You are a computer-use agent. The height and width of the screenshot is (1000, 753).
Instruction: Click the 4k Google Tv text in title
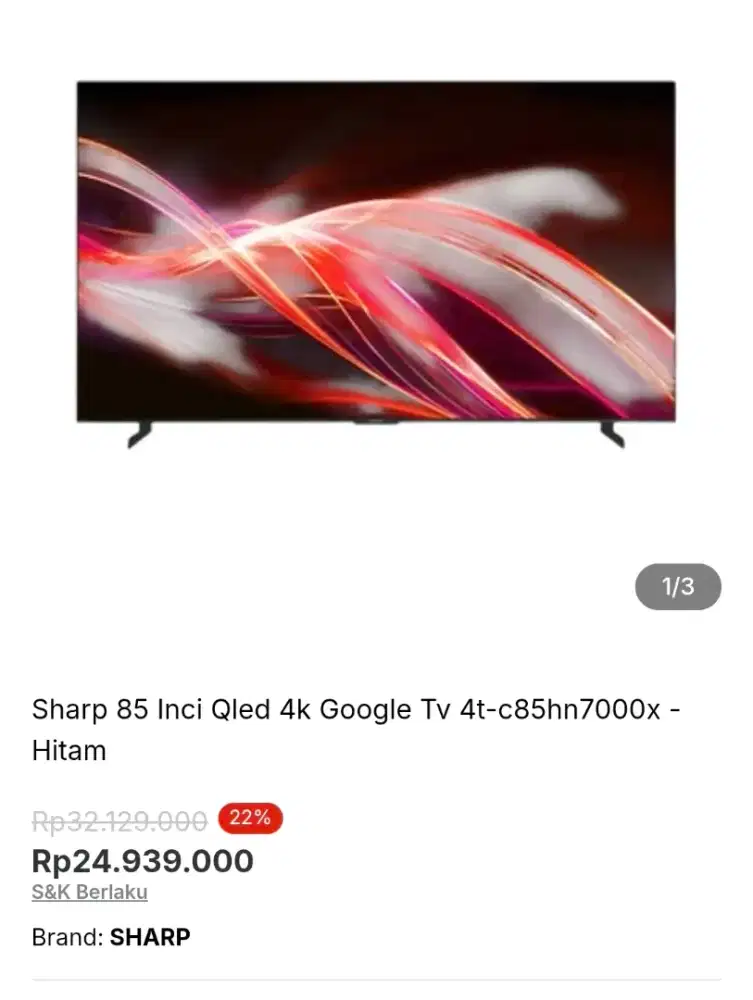tap(350, 709)
